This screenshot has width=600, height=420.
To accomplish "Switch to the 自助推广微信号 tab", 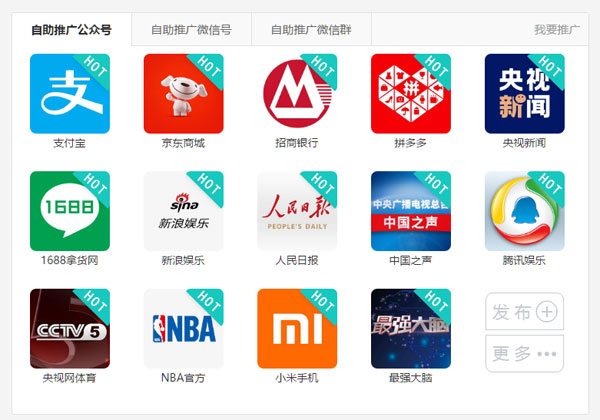I will [x=191, y=30].
